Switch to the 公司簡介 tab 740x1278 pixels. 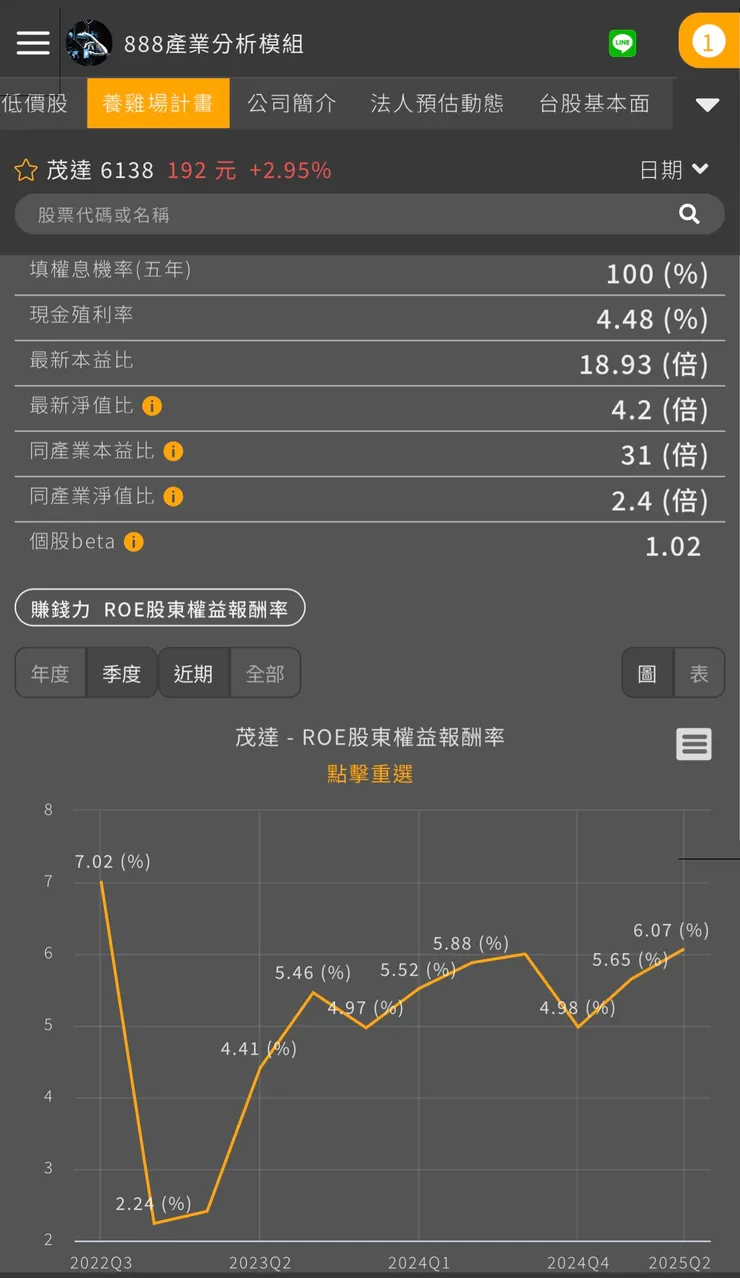291,103
